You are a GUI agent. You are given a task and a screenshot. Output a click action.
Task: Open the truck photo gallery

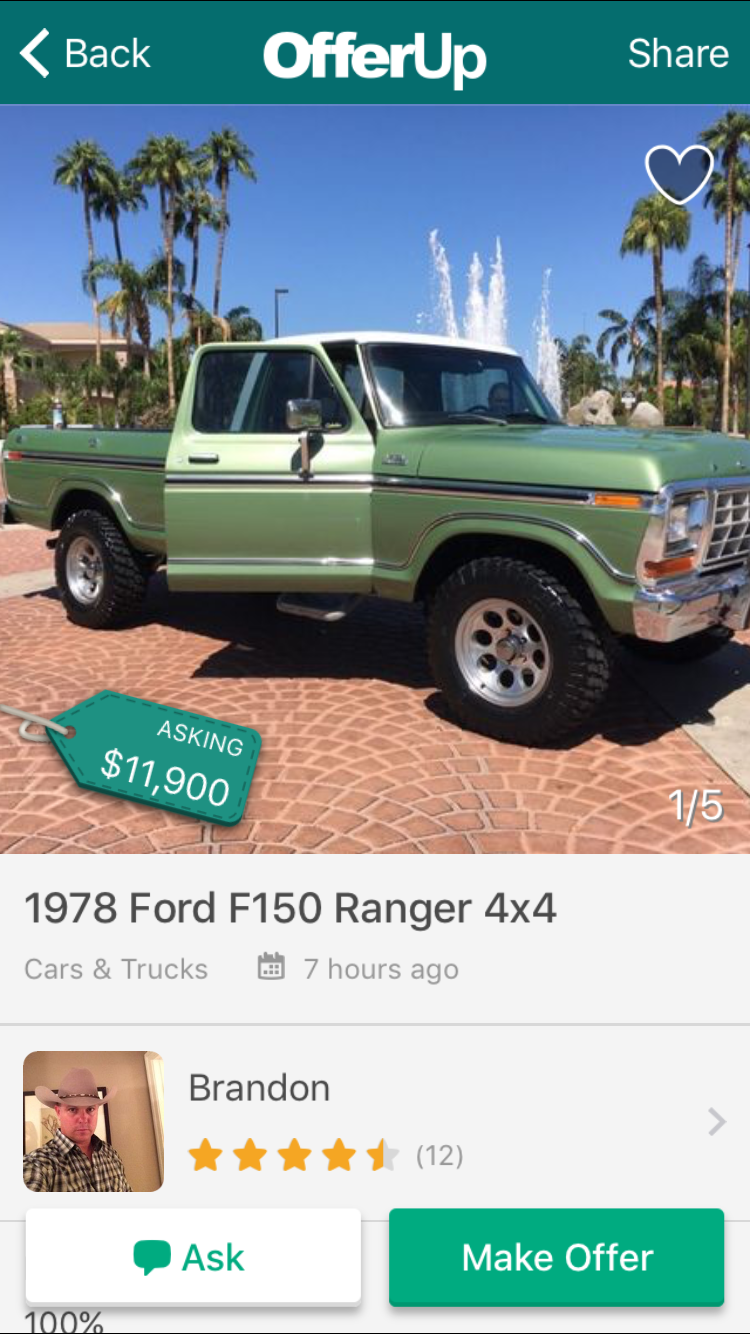(375, 479)
